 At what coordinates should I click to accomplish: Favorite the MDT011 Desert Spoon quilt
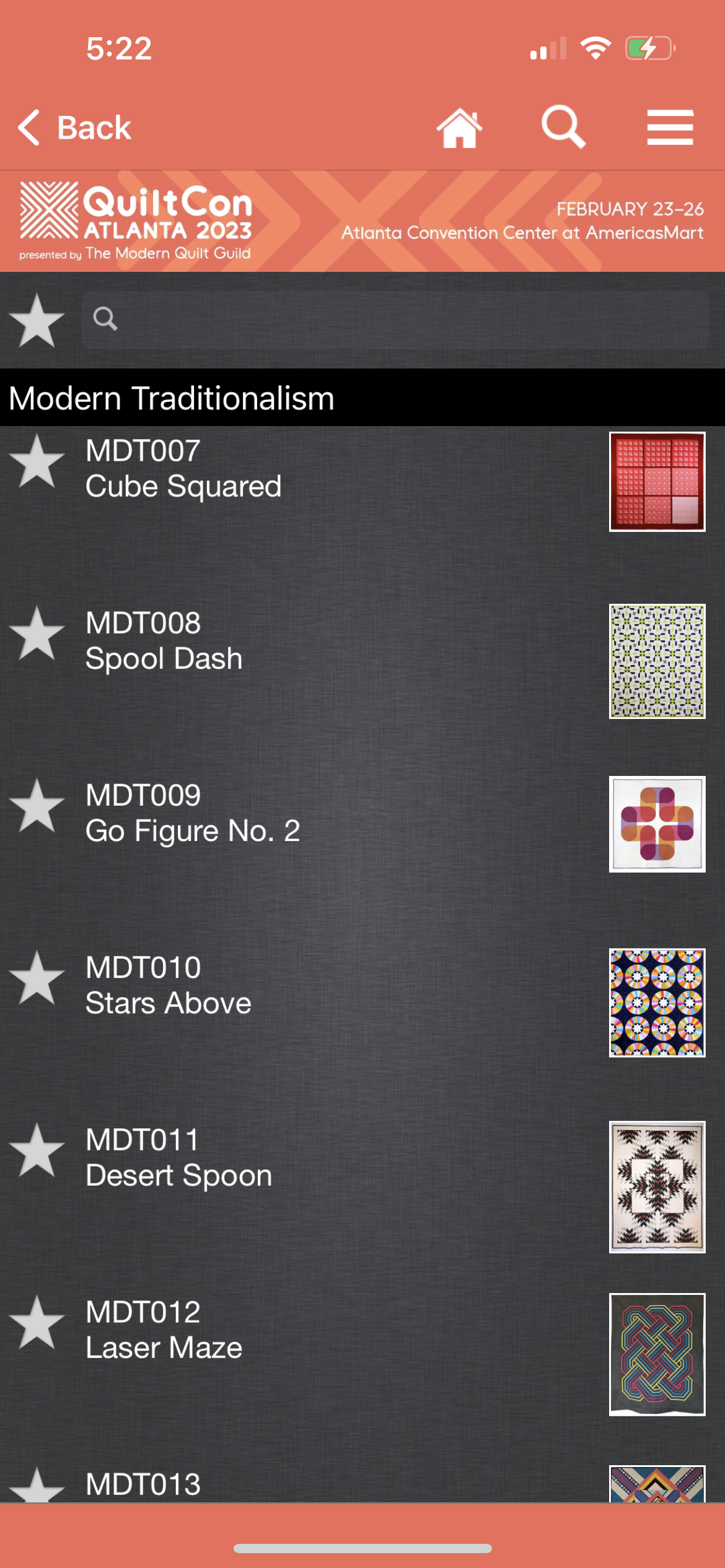(x=37, y=1151)
